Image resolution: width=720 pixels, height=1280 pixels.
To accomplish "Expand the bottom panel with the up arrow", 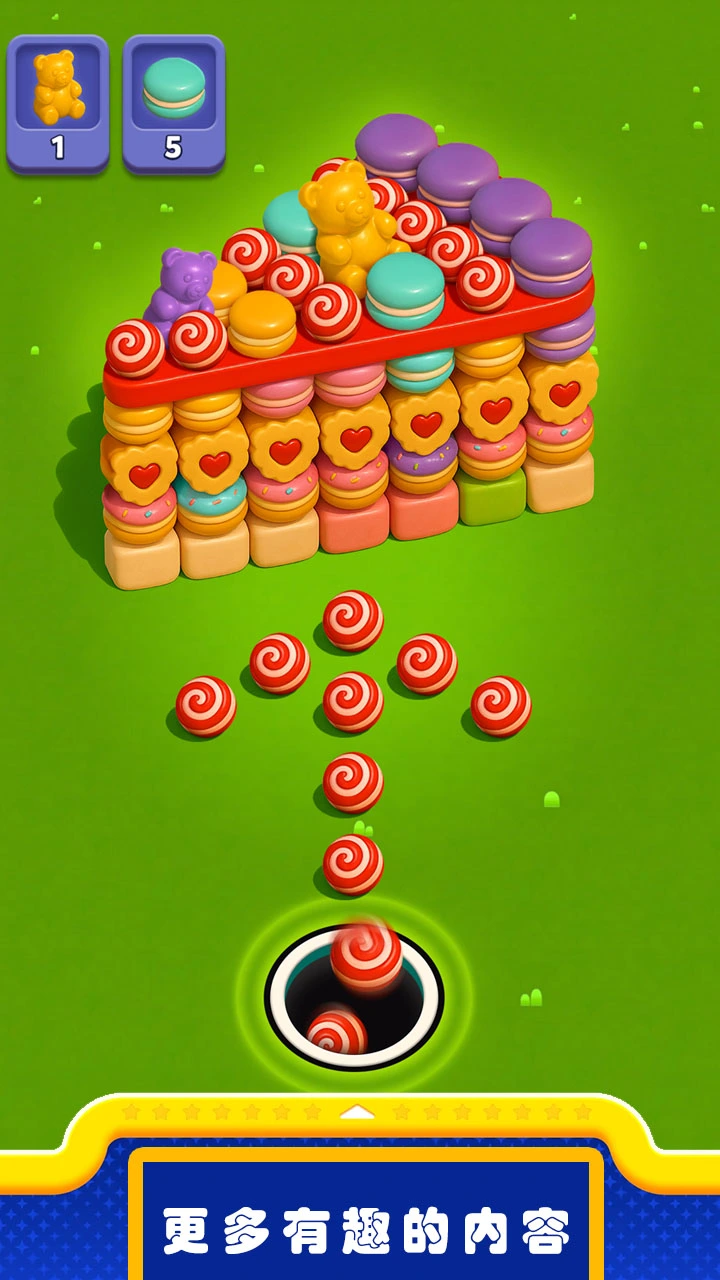I will [x=357, y=1112].
